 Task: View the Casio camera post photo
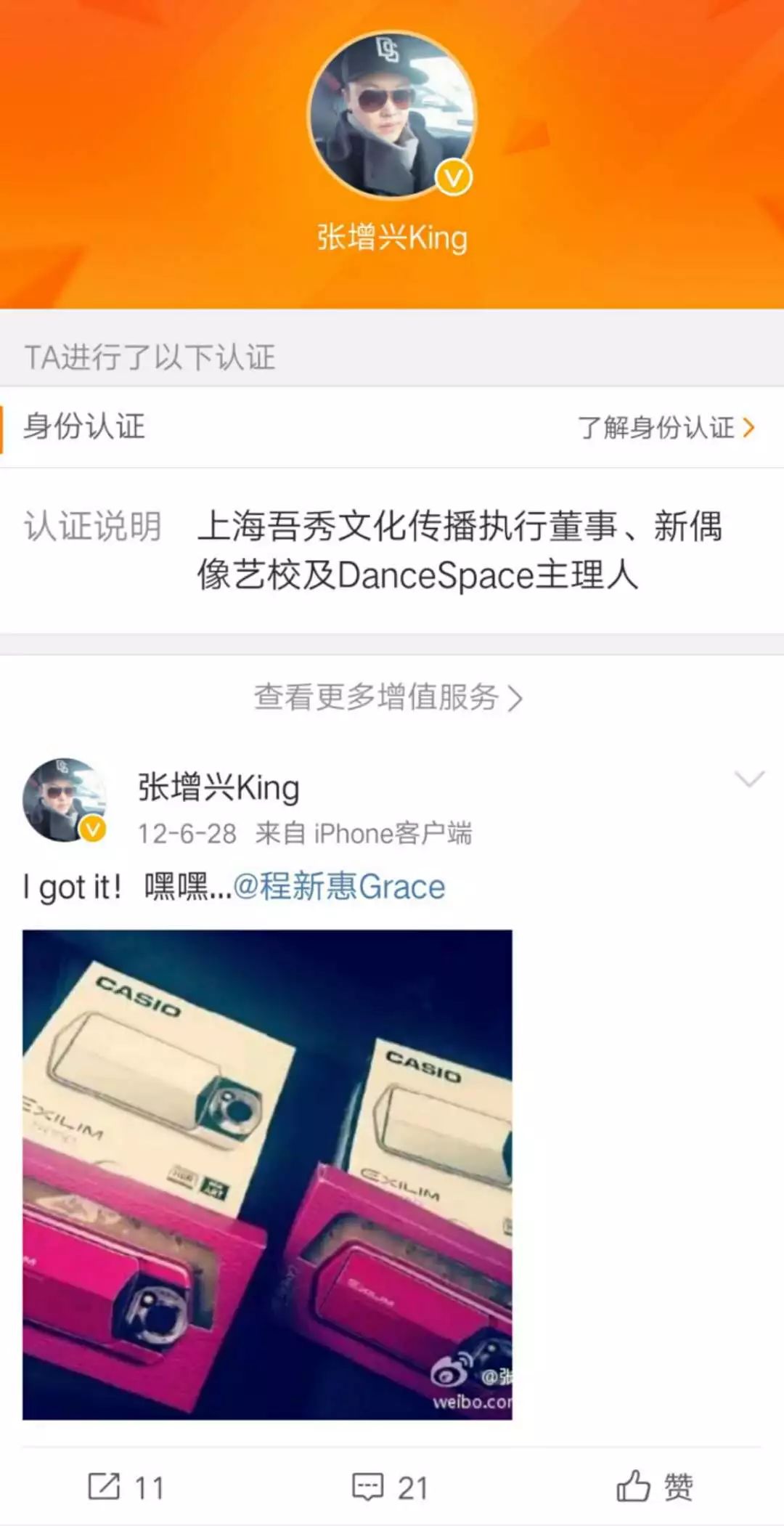pos(267,1174)
